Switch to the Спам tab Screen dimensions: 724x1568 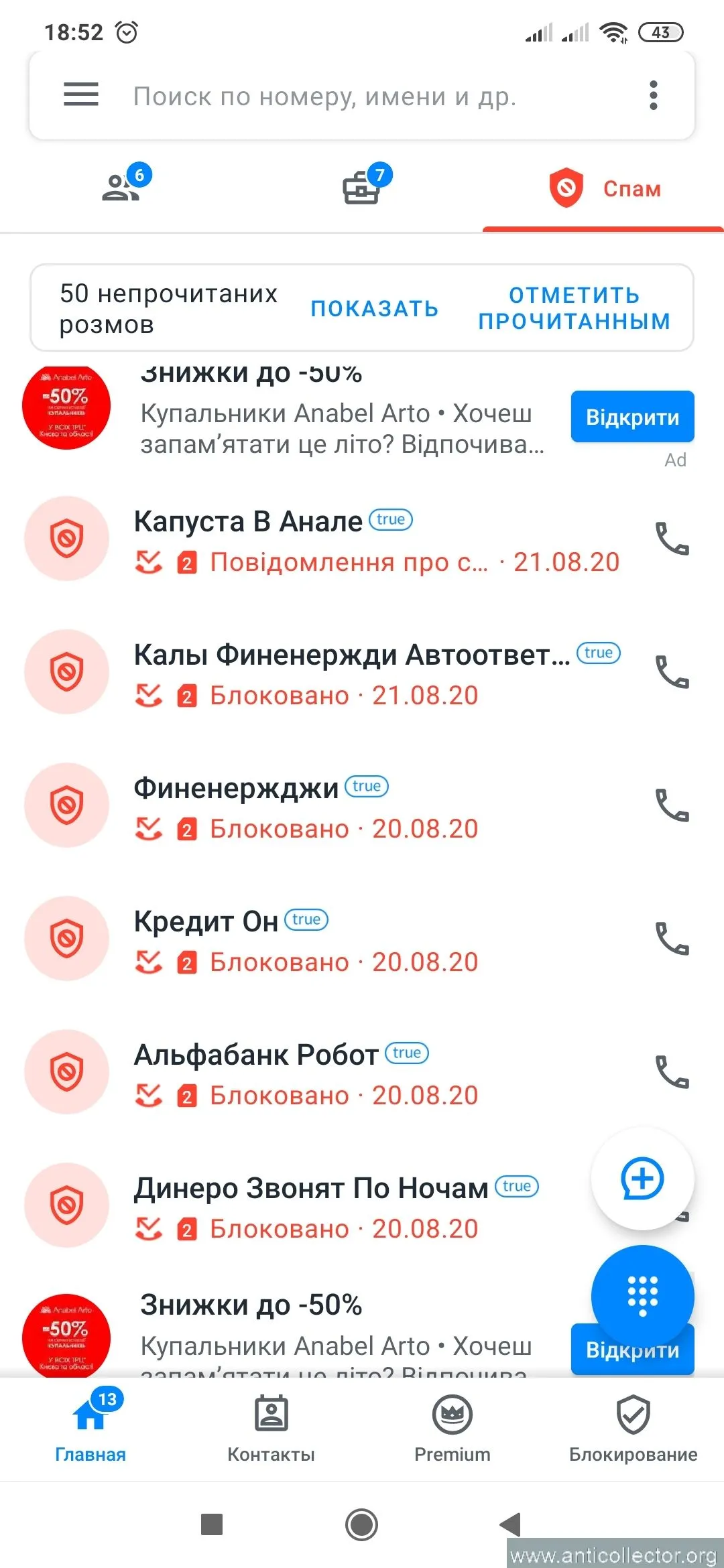click(603, 189)
